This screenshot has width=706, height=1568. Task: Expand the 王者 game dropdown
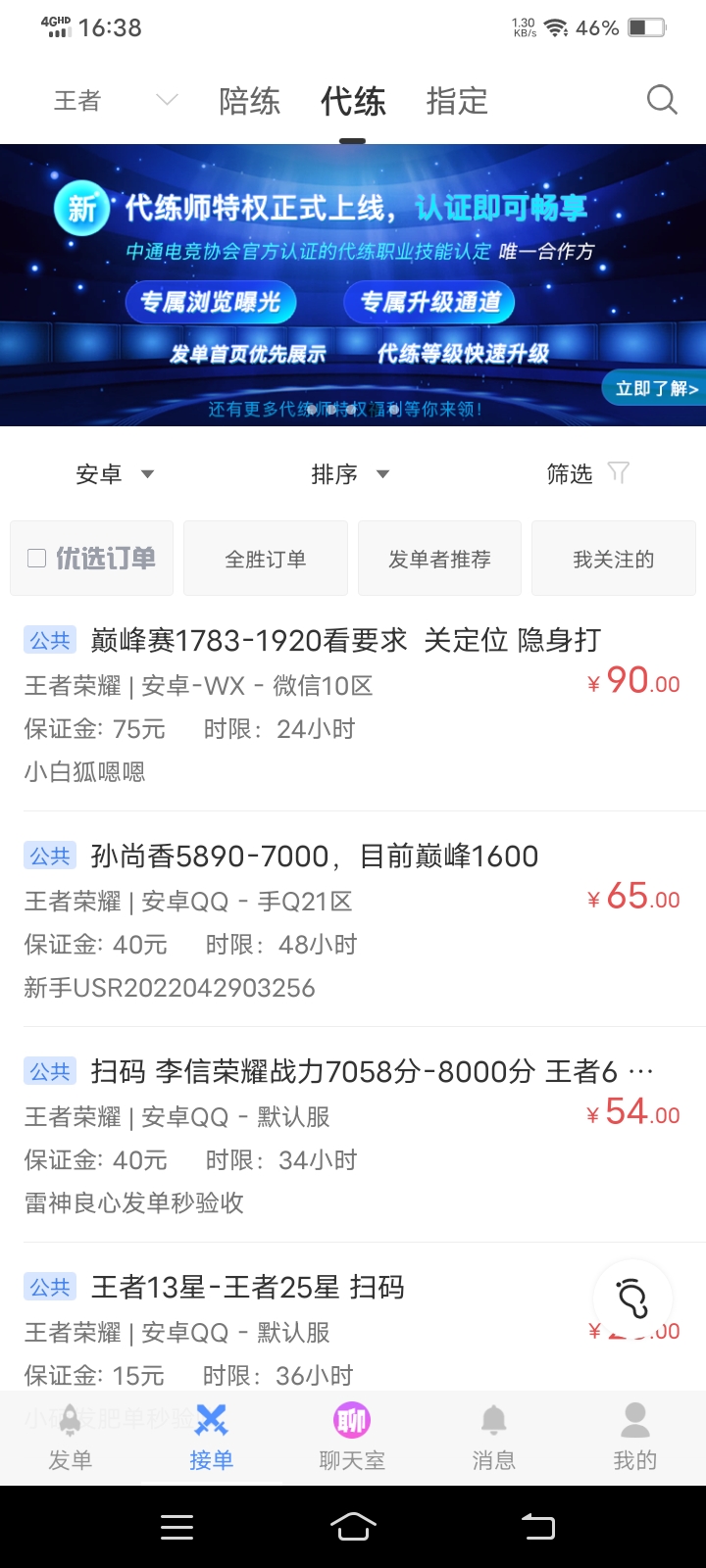click(x=115, y=101)
